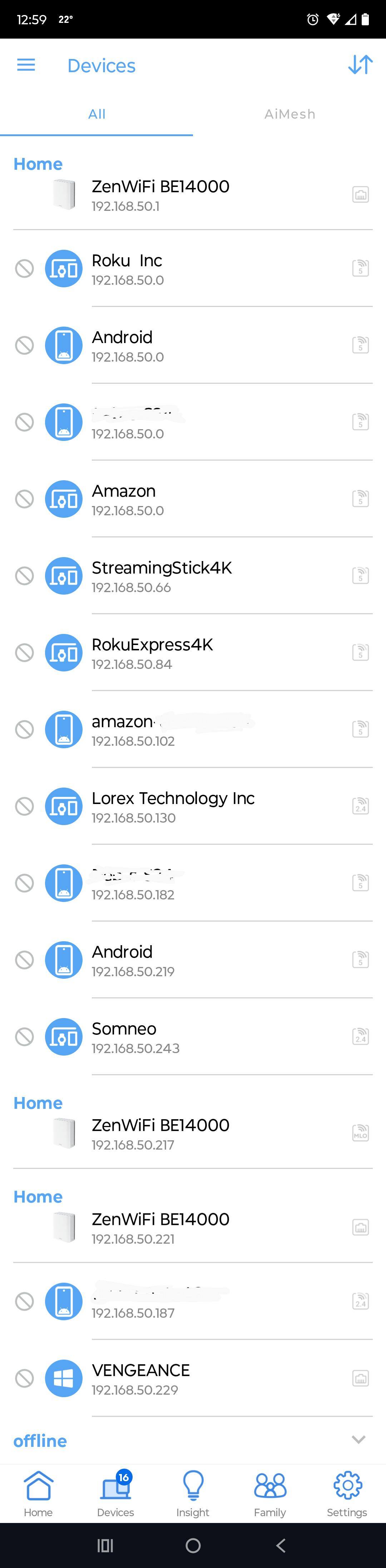Tap the system back button

pos(281,1545)
